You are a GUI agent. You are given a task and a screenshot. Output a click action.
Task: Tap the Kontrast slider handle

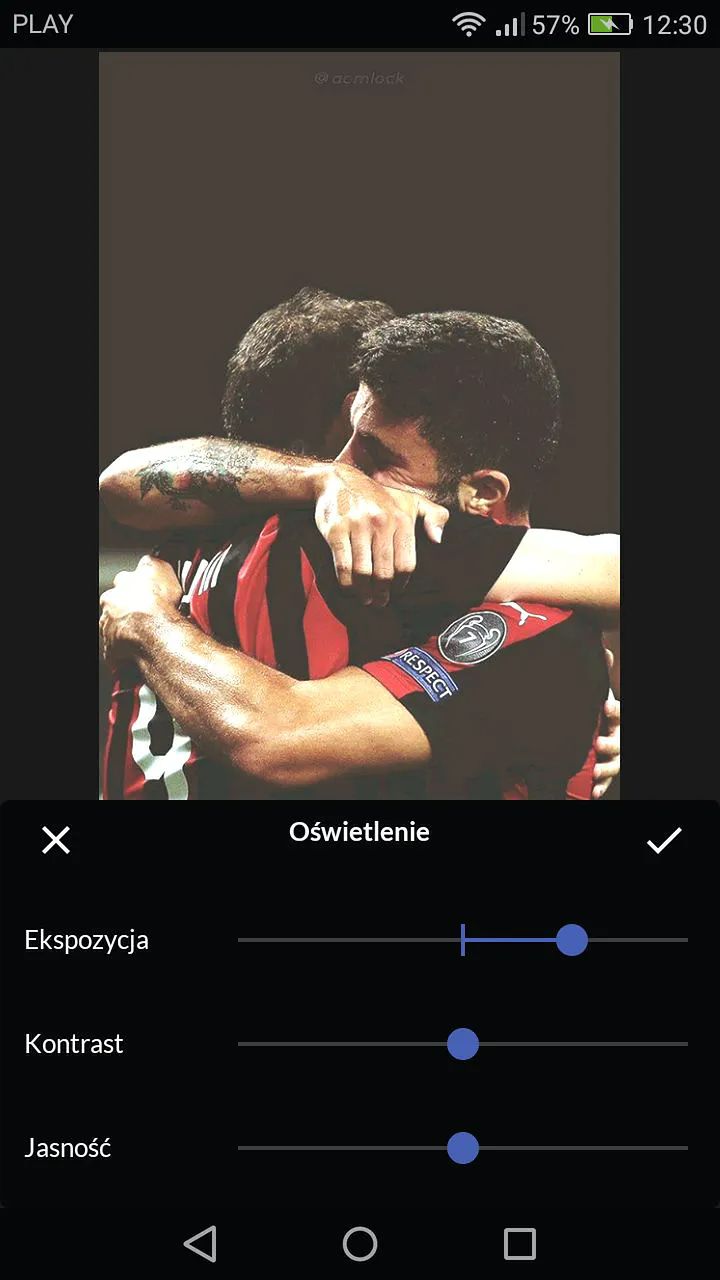(x=462, y=1045)
